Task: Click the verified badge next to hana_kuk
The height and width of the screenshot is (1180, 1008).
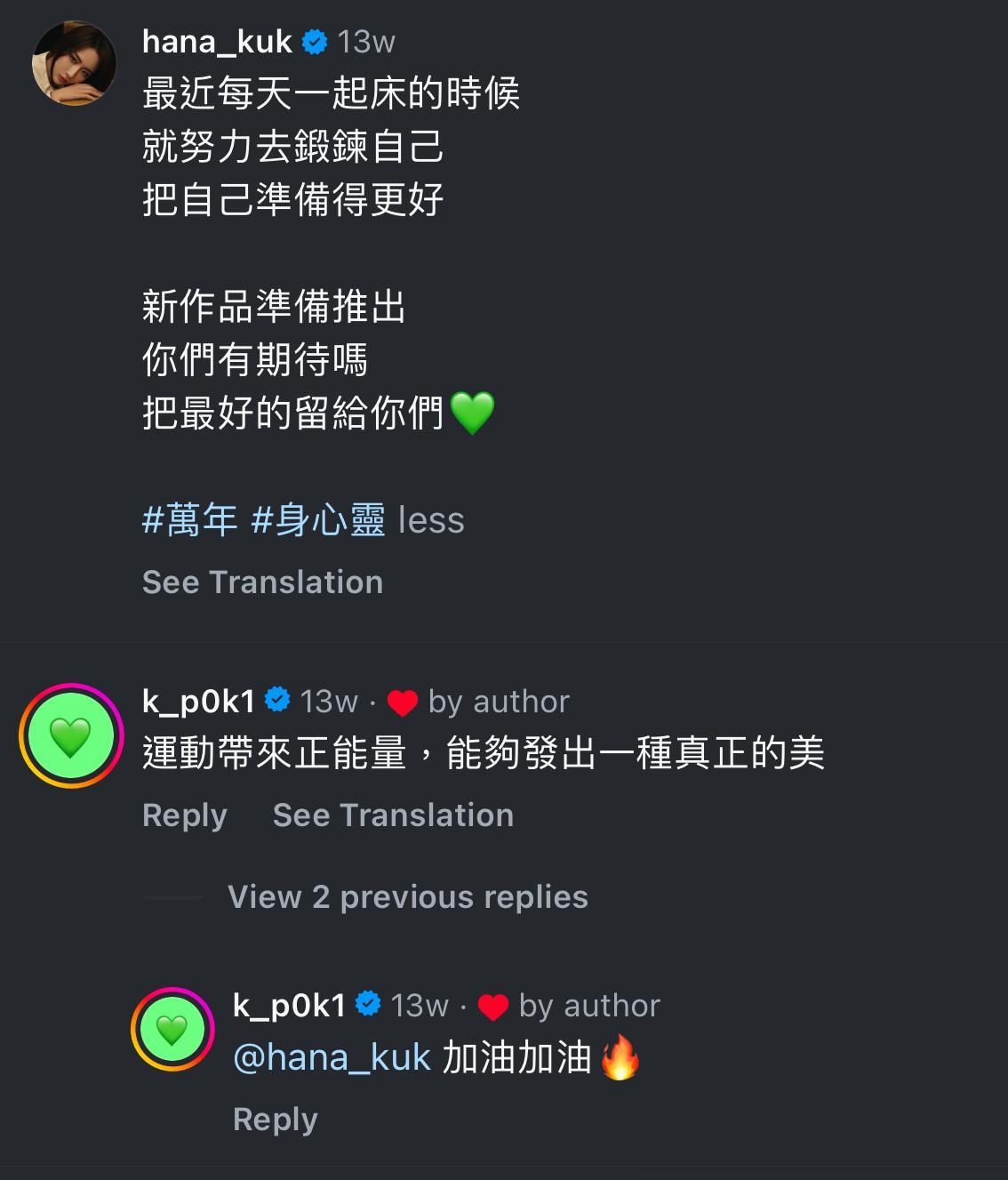Action: [x=316, y=41]
